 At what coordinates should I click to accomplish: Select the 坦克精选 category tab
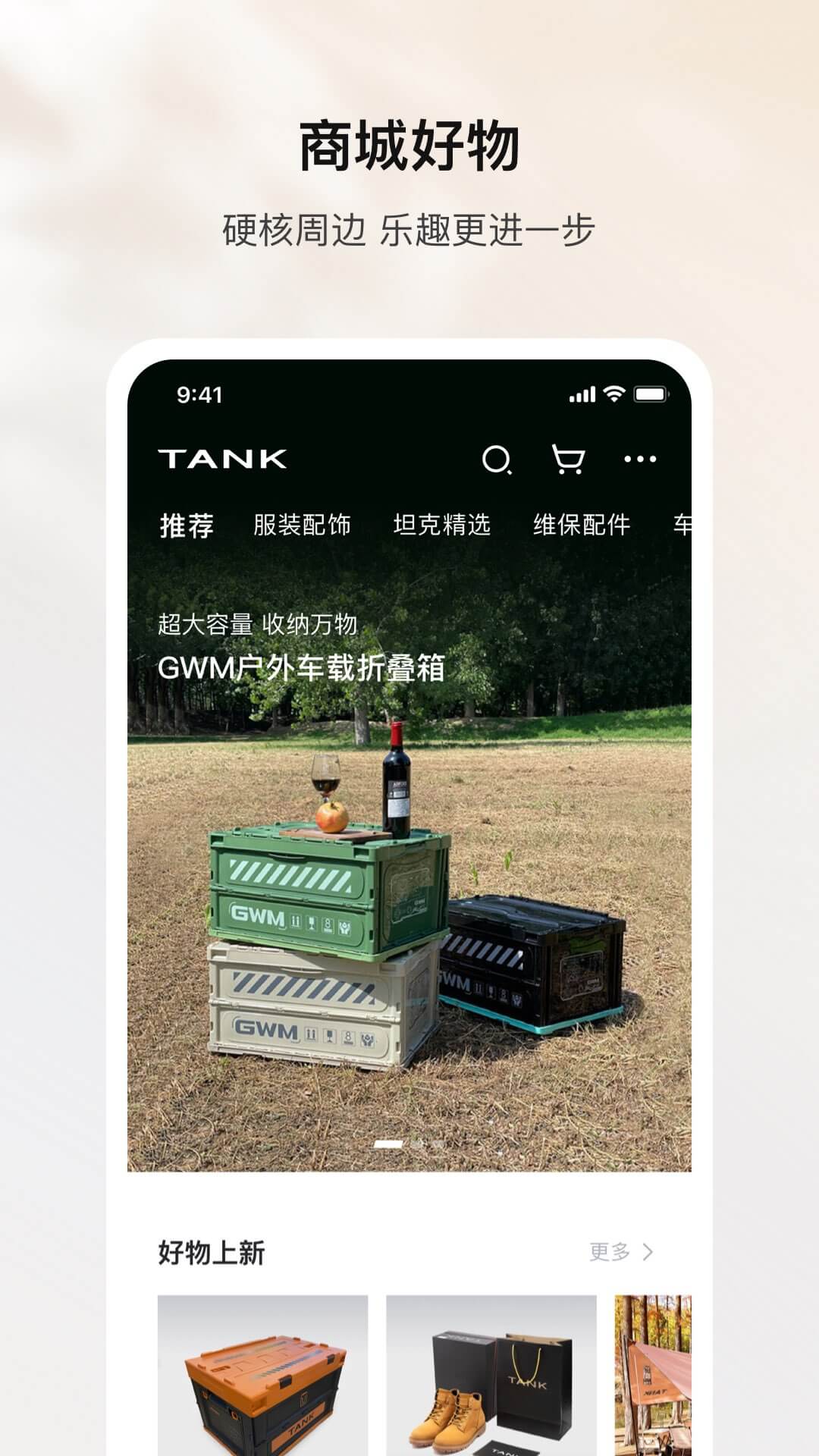441,523
